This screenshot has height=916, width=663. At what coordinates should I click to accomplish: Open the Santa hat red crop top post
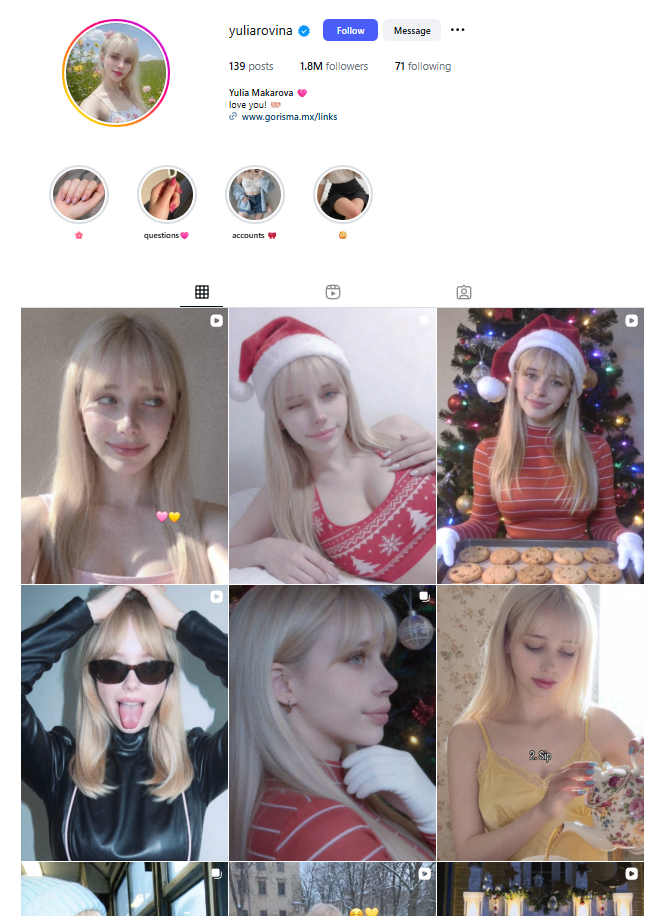[332, 445]
